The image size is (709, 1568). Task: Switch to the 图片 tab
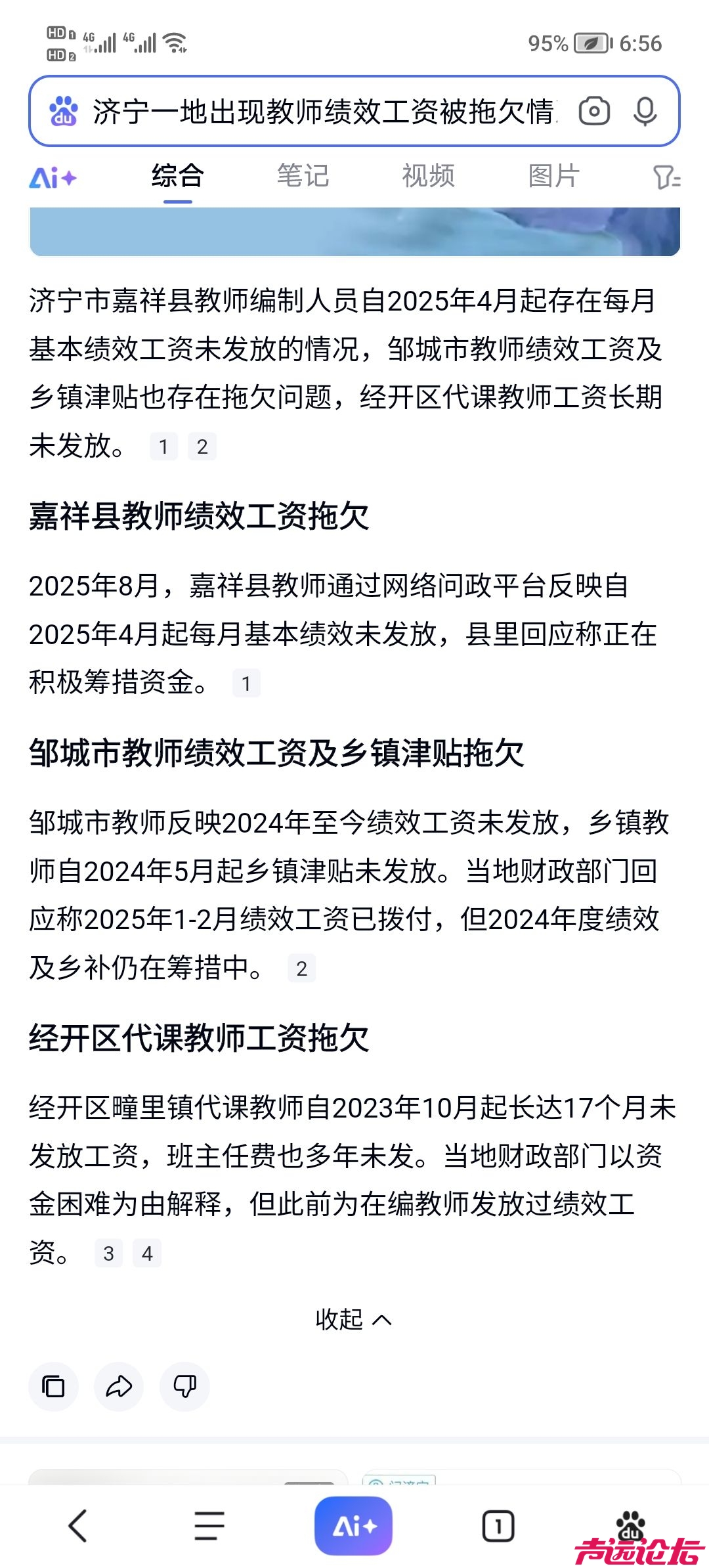point(553,176)
